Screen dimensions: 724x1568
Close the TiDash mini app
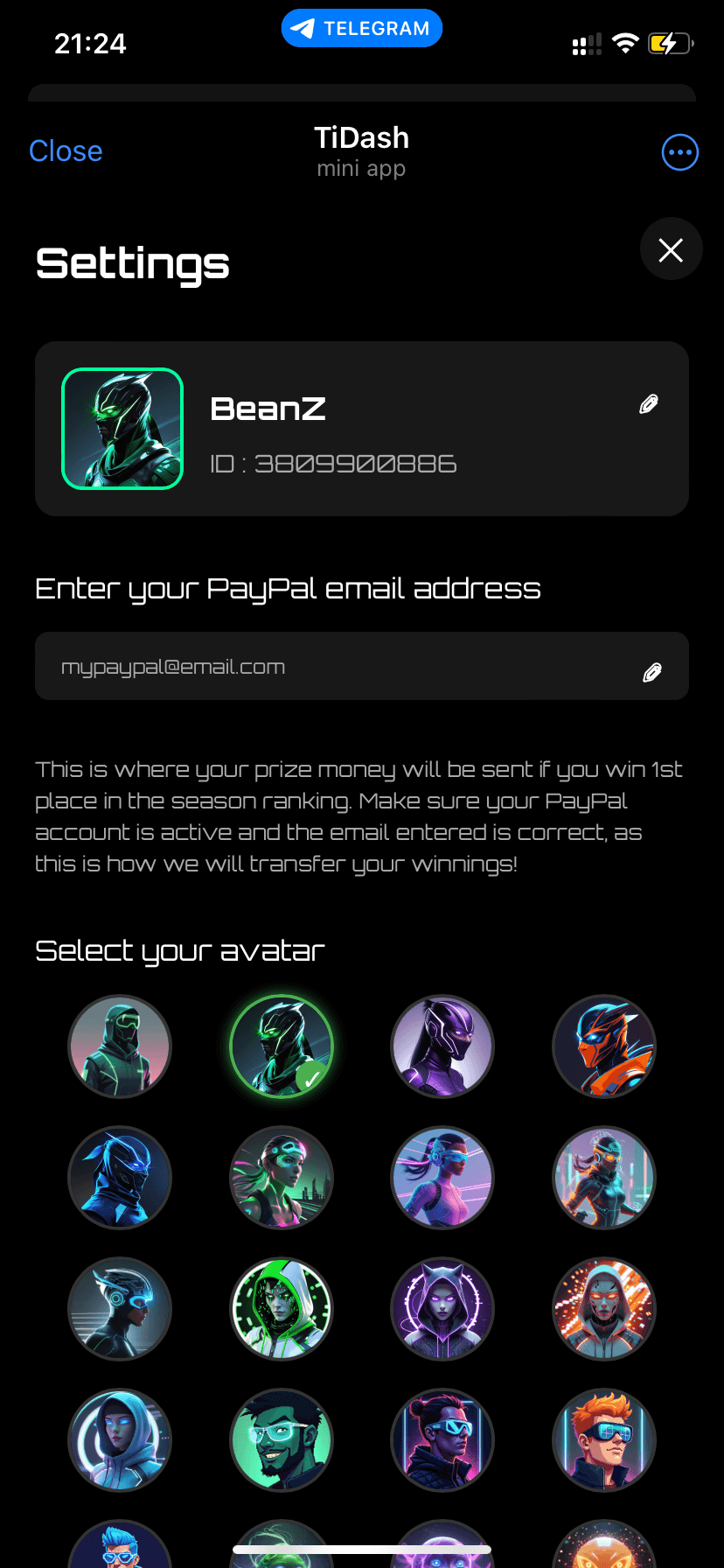pos(66,151)
